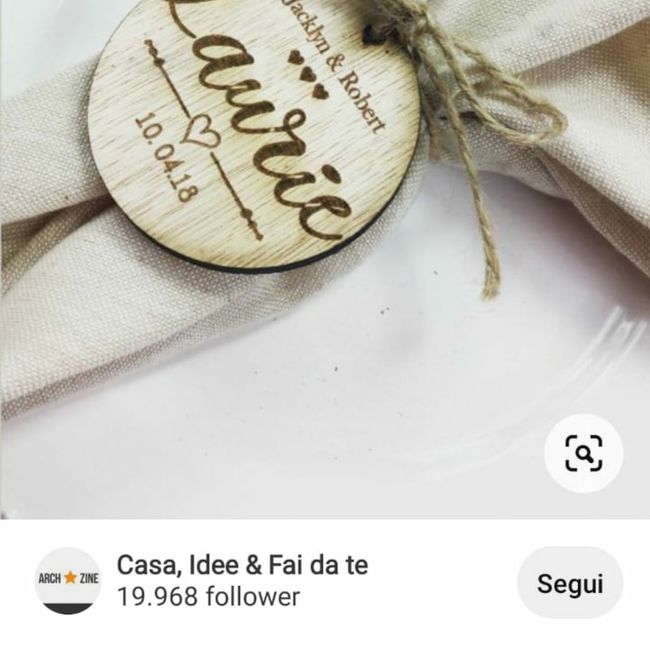Follow the account with the Segui button
650x650 pixels.
(x=569, y=583)
